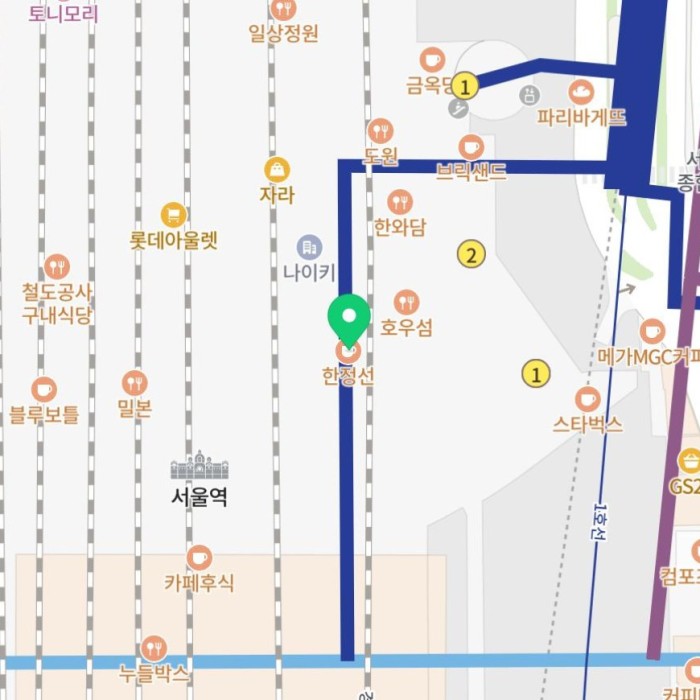Open the 스타벅스 cafe marker
The image size is (700, 700).
[x=587, y=399]
